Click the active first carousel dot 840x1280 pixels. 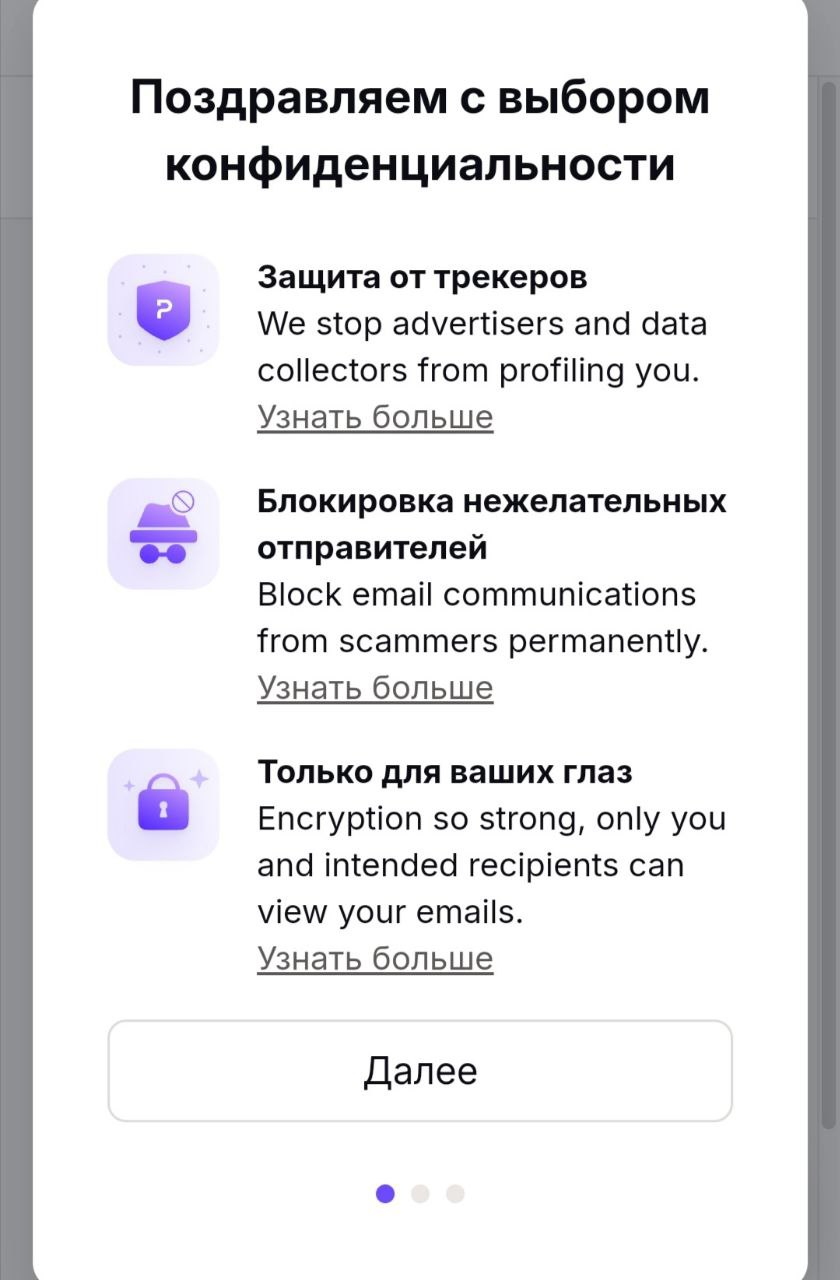coord(385,1193)
